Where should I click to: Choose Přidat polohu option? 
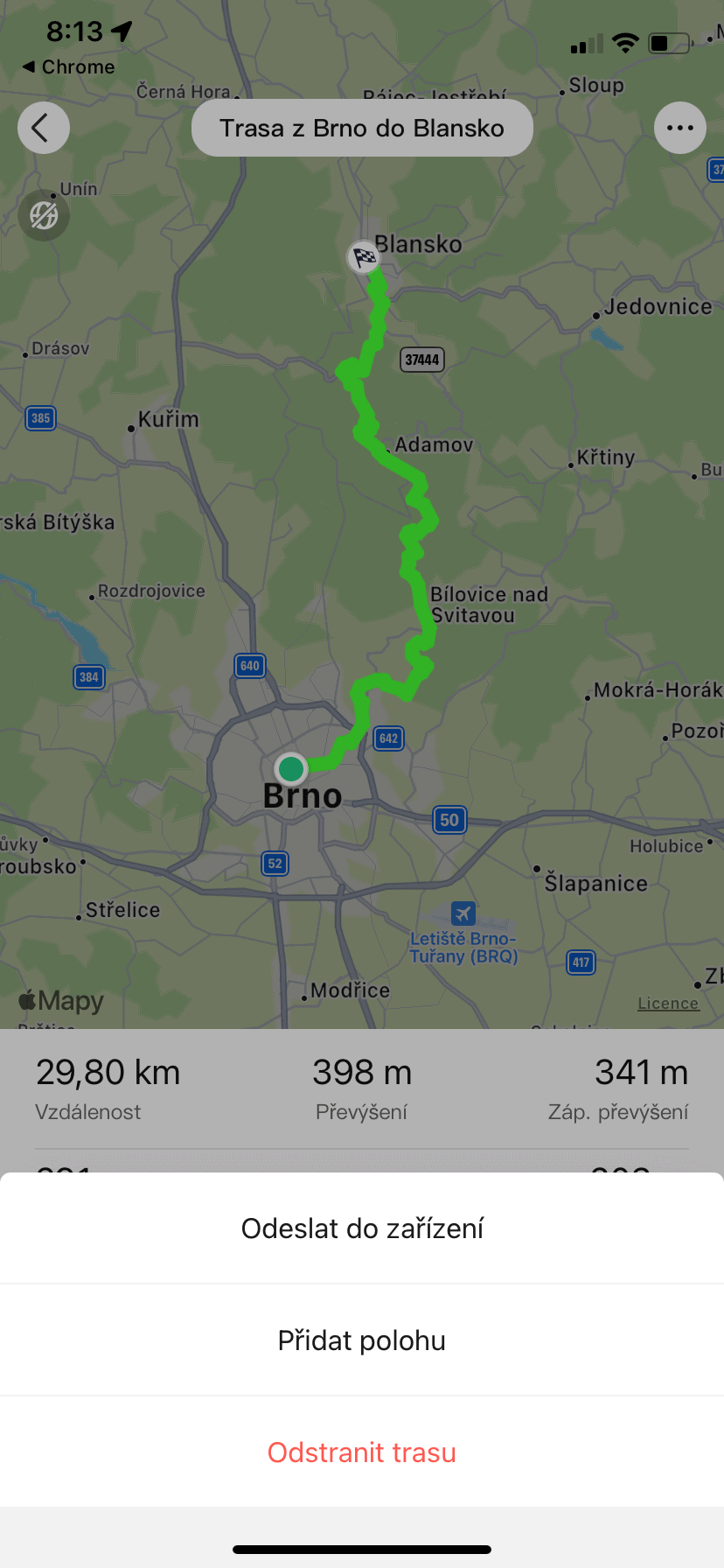362,1340
